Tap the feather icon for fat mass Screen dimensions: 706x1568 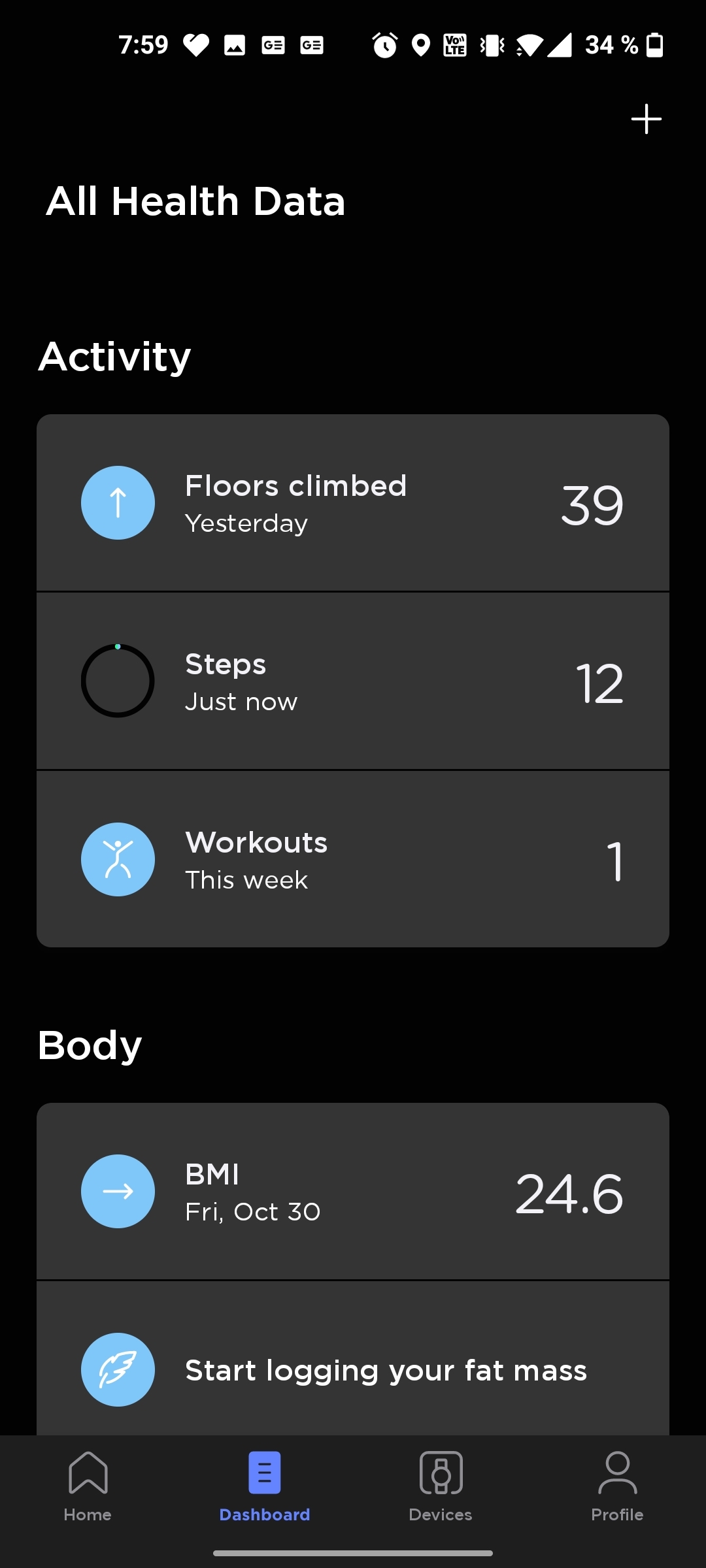tap(118, 1370)
